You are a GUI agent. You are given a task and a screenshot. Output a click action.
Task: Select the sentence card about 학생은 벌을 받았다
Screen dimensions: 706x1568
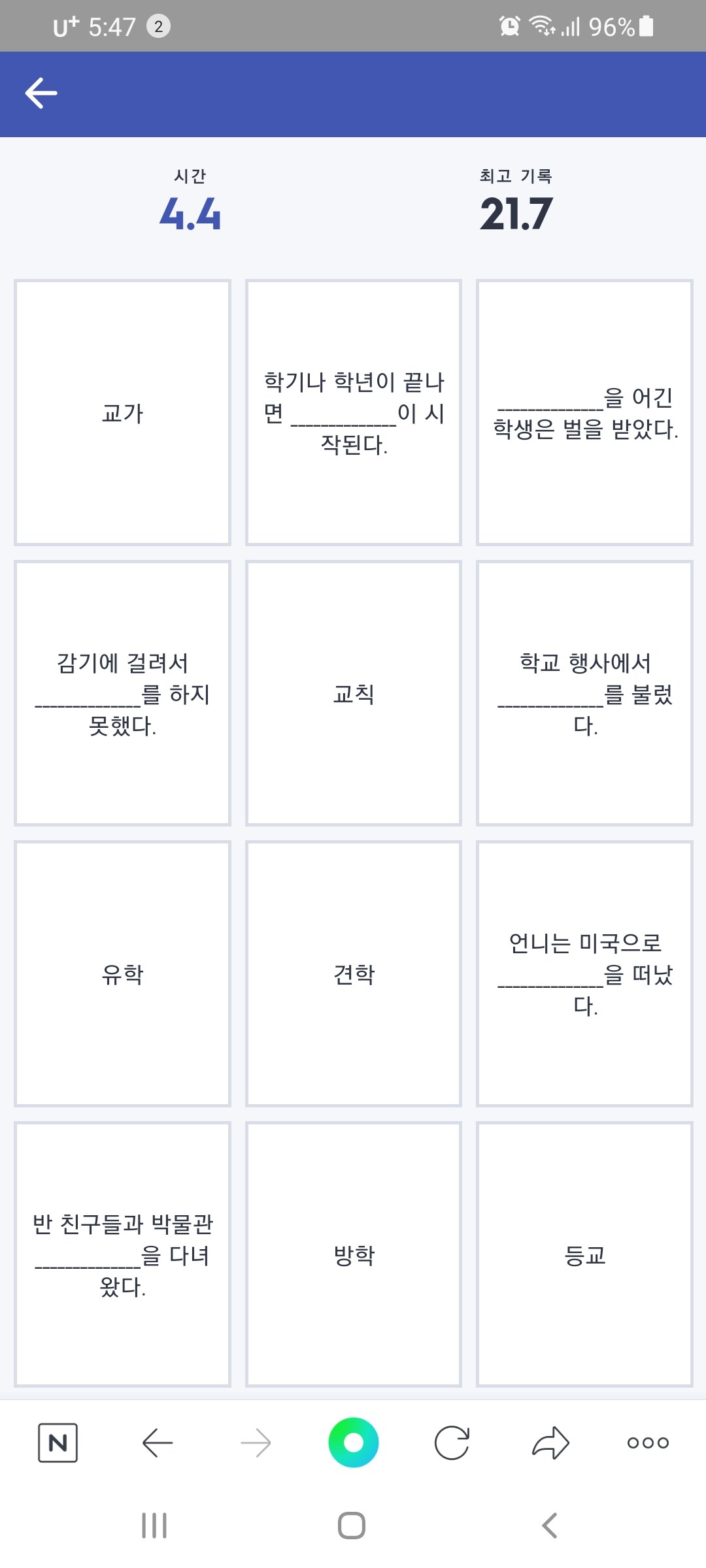[x=584, y=412]
